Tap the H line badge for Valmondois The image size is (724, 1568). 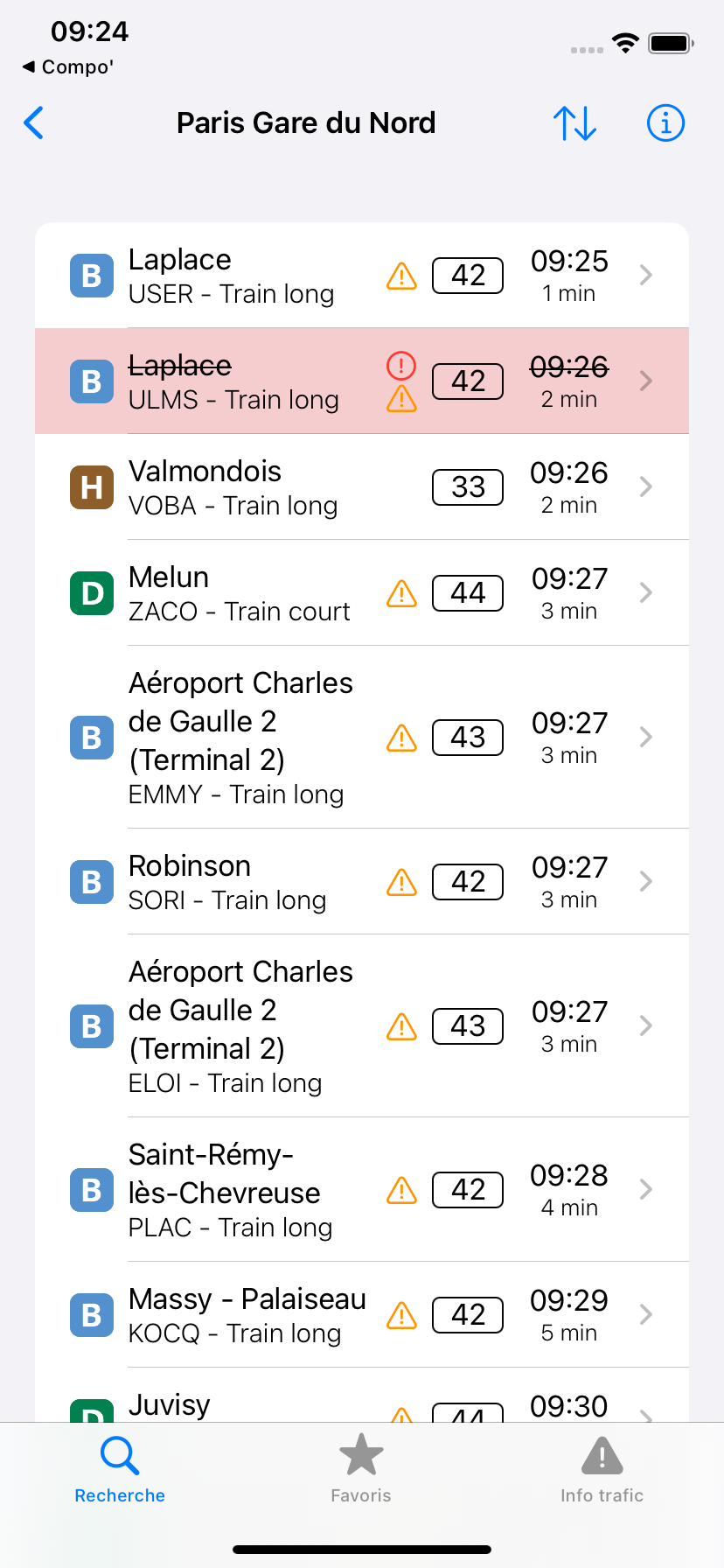coord(91,486)
